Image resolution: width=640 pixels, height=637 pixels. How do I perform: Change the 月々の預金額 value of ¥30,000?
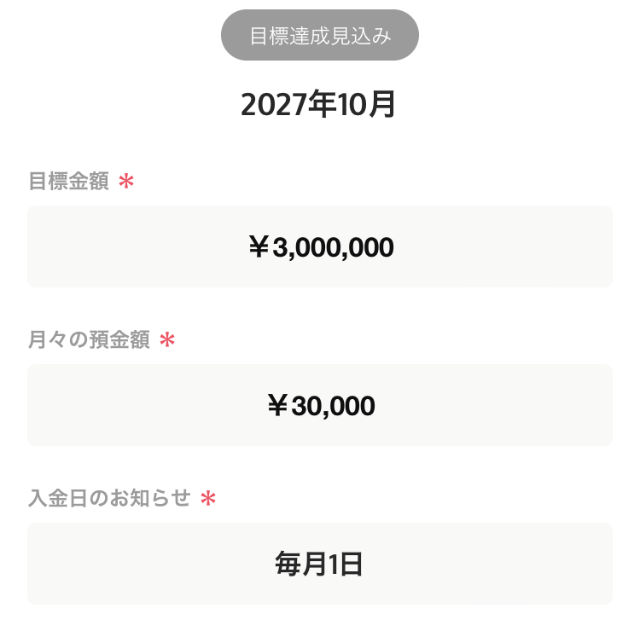320,405
